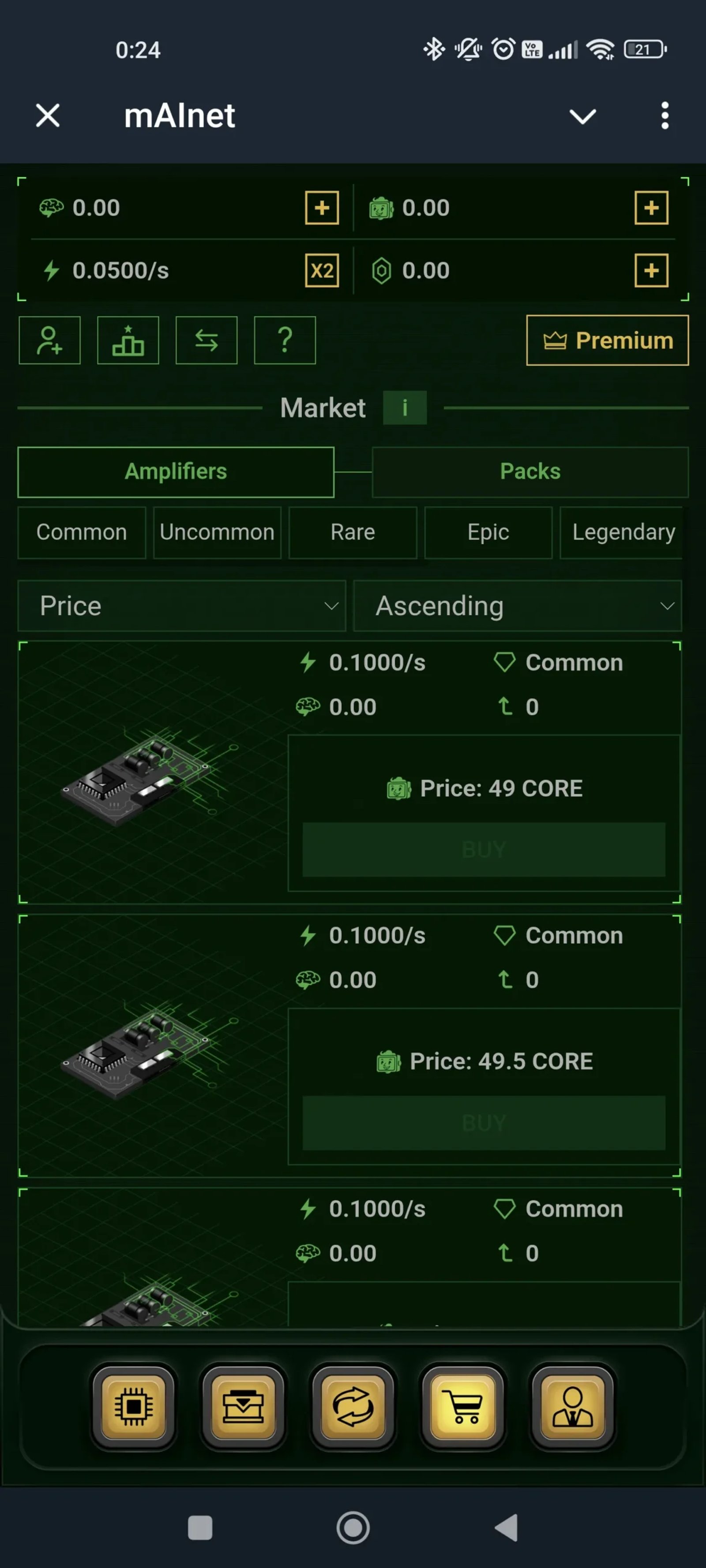Open the Price sort dropdown
The image size is (706, 1568).
click(181, 606)
